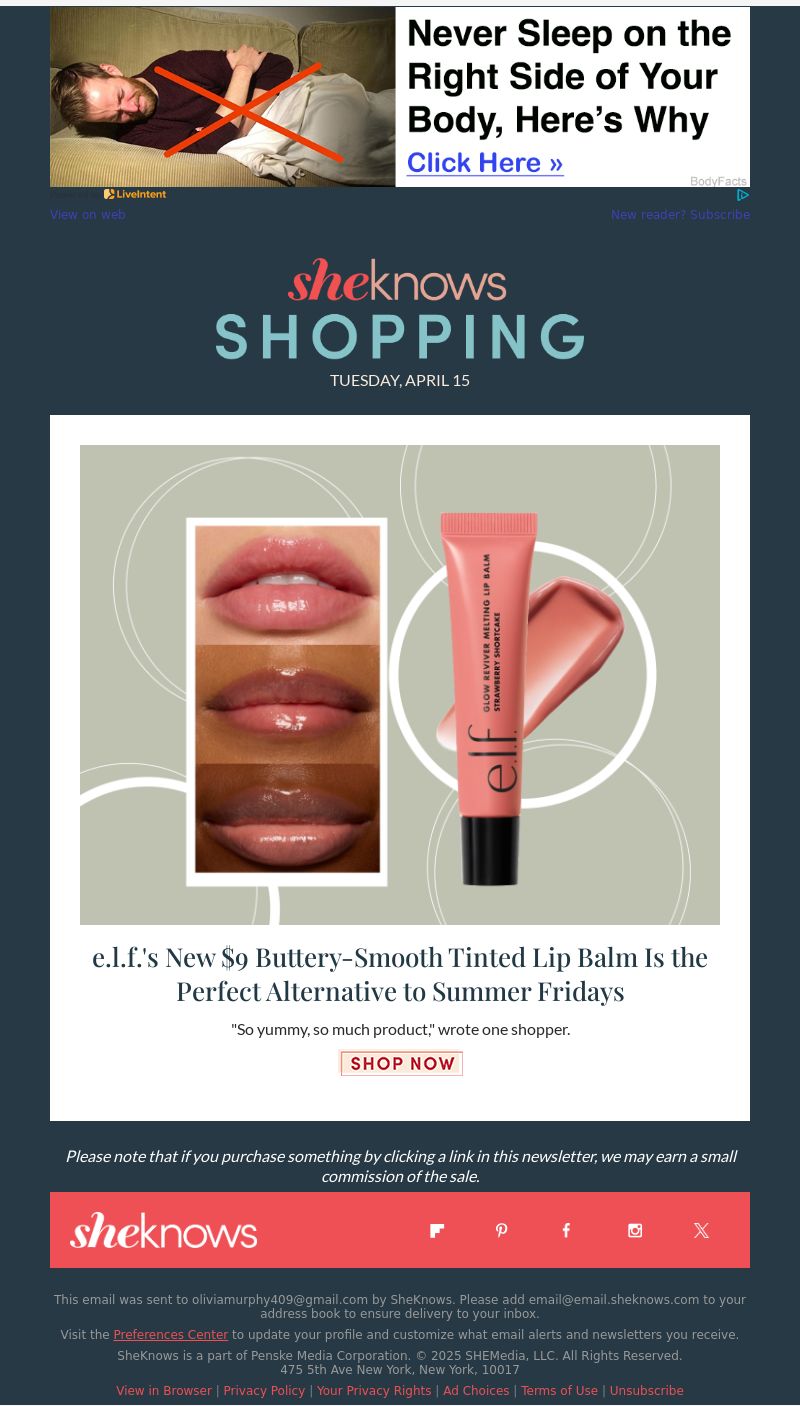This screenshot has height=1406, width=800.
Task: Go to the SheKnows Facebook page
Action: pyautogui.click(x=566, y=1231)
